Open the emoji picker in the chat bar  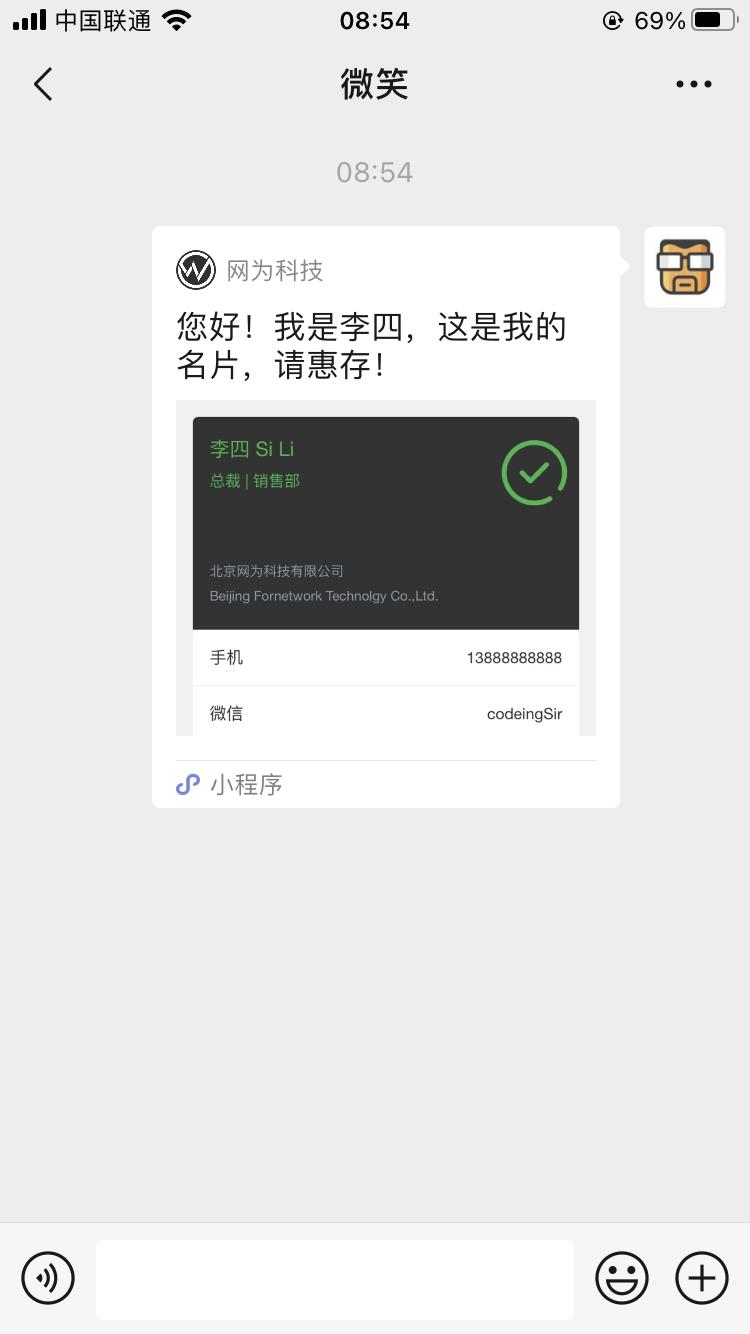[621, 1277]
